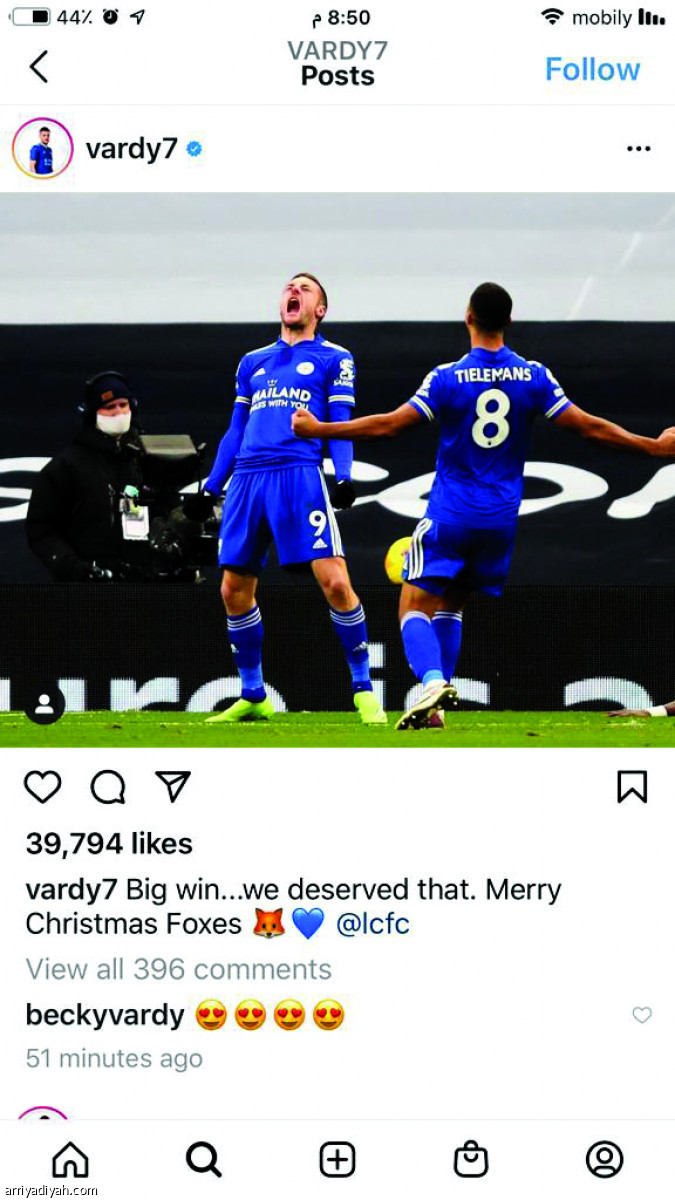Open vardy7 profile picture story
This screenshot has height=1200, width=675.
point(42,148)
